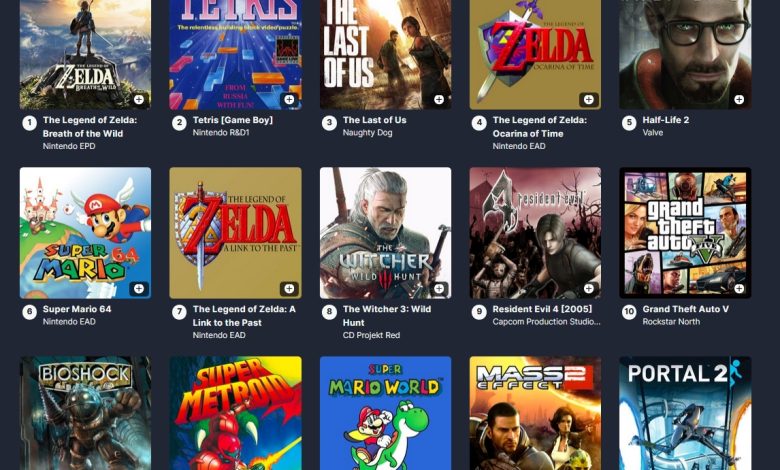Open The Witcher 3: Wild Hunt cover

385,232
